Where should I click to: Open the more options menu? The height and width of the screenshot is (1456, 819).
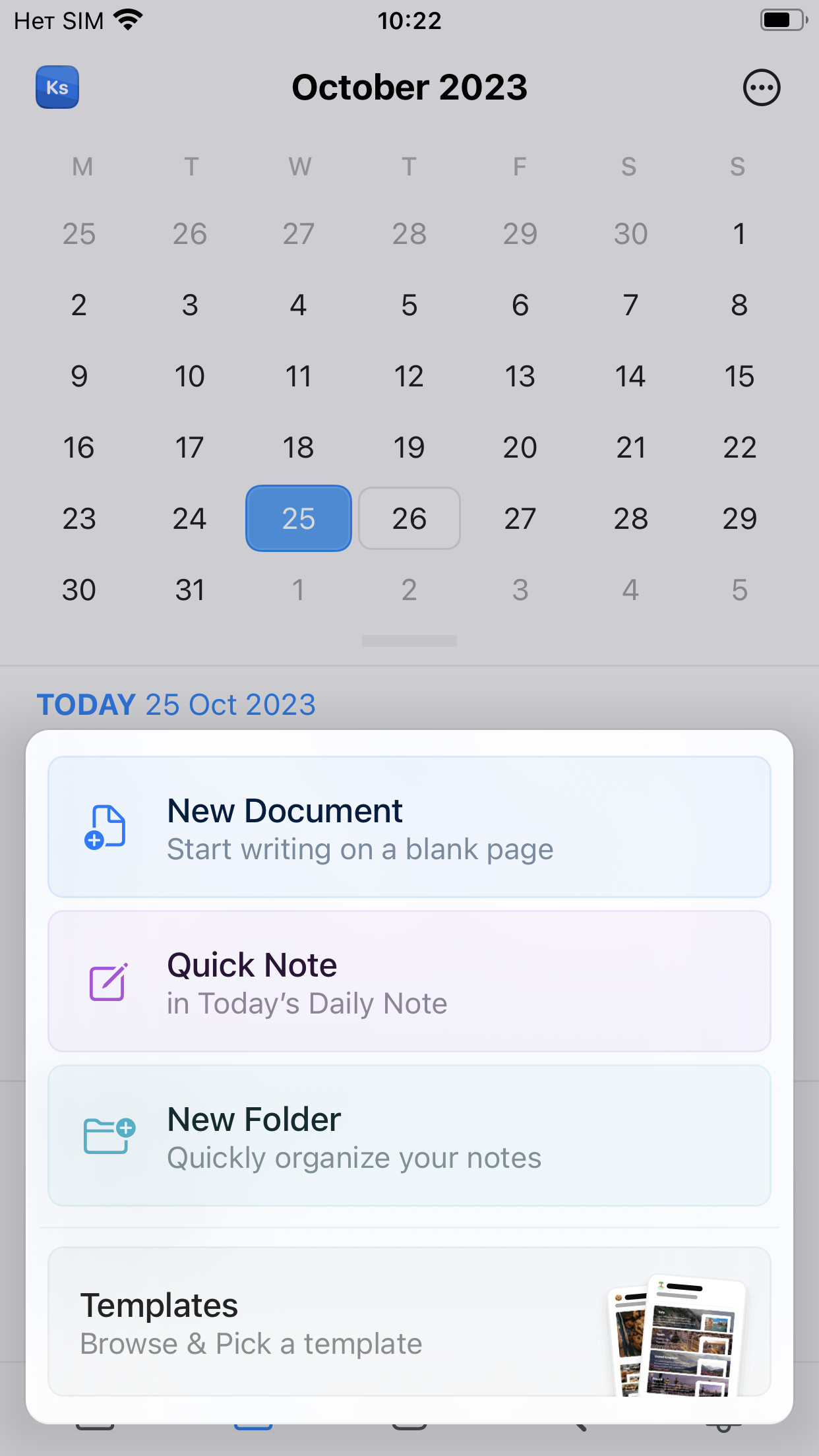pos(762,88)
